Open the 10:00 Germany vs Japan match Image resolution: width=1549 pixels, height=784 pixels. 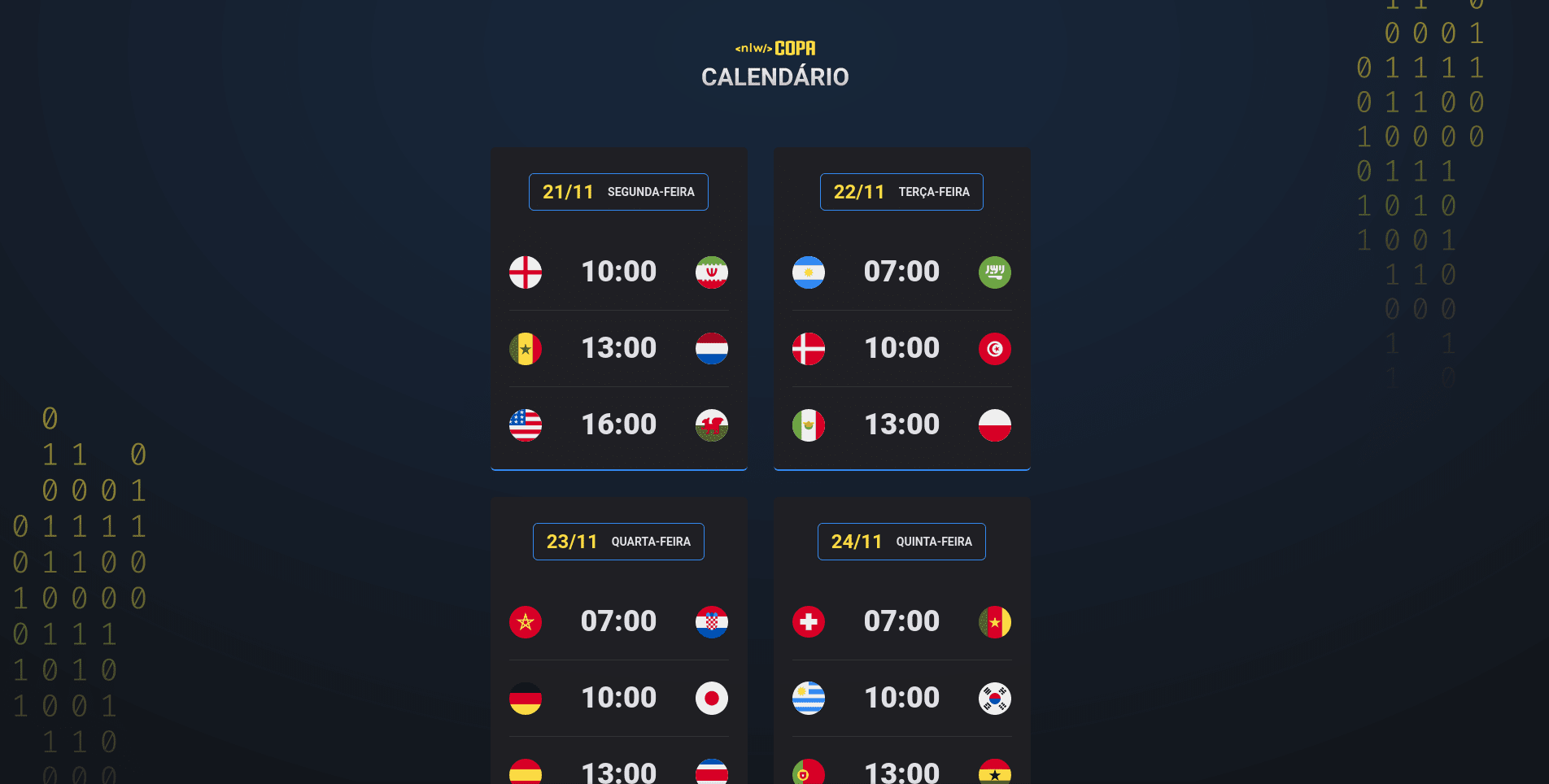point(618,698)
